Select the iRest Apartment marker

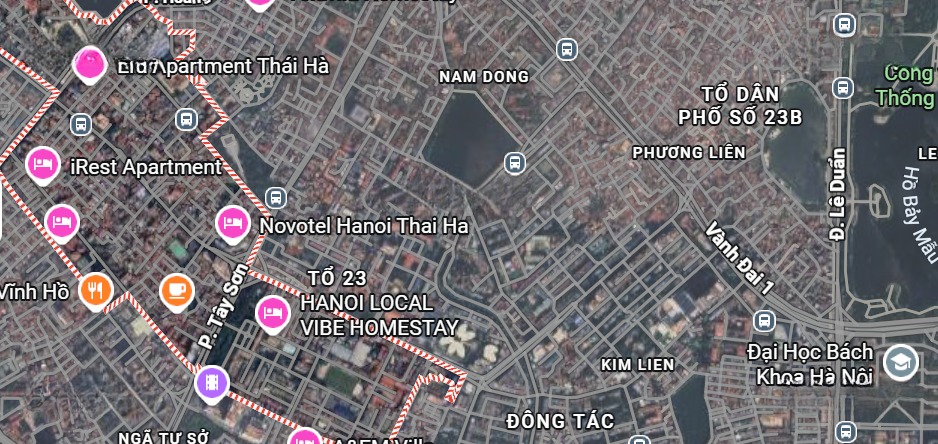tap(42, 163)
